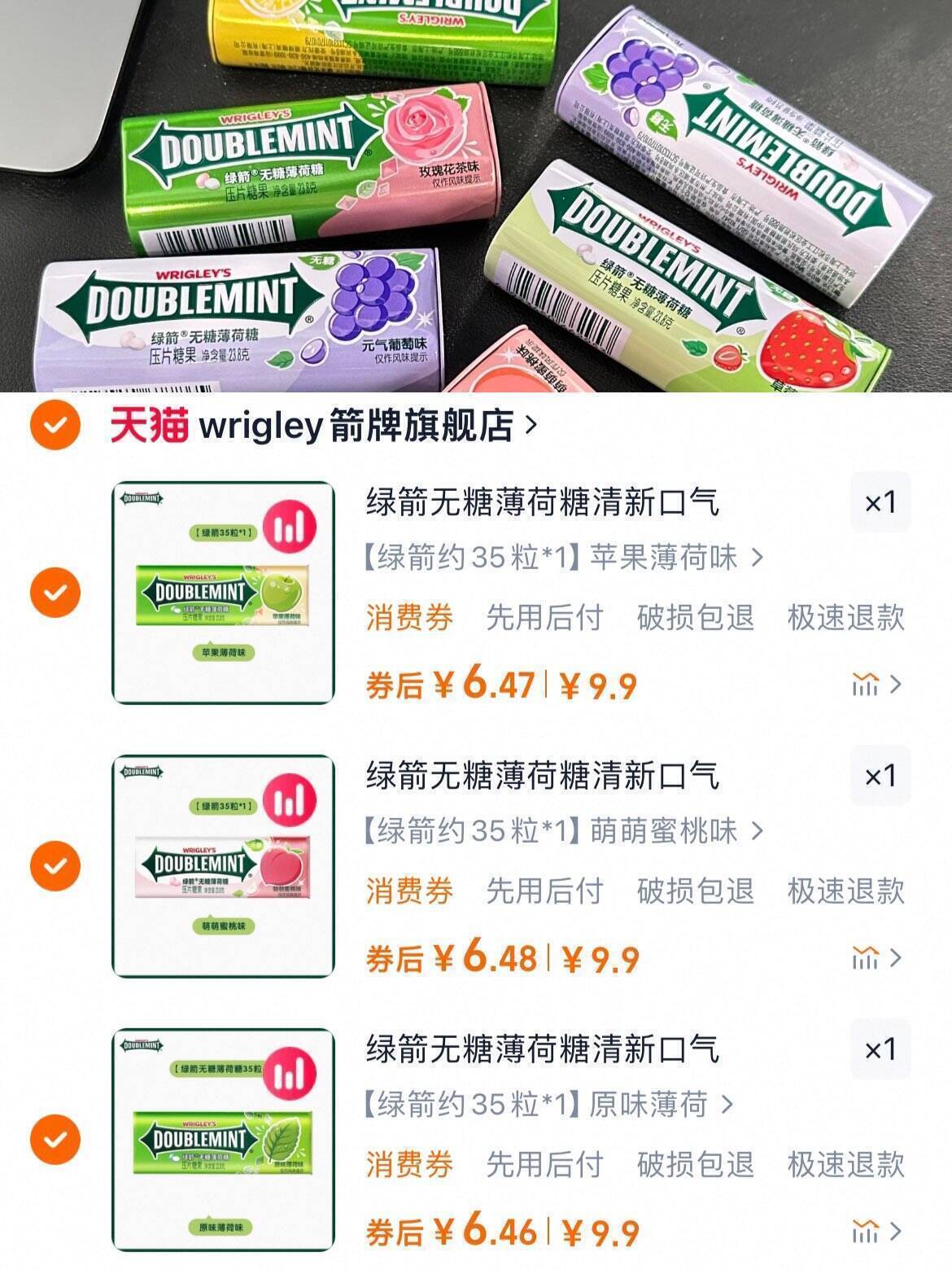The width and height of the screenshot is (952, 1270).
Task: Click 极速退款 tag on apple mint item
Action: pyautogui.click(x=848, y=620)
